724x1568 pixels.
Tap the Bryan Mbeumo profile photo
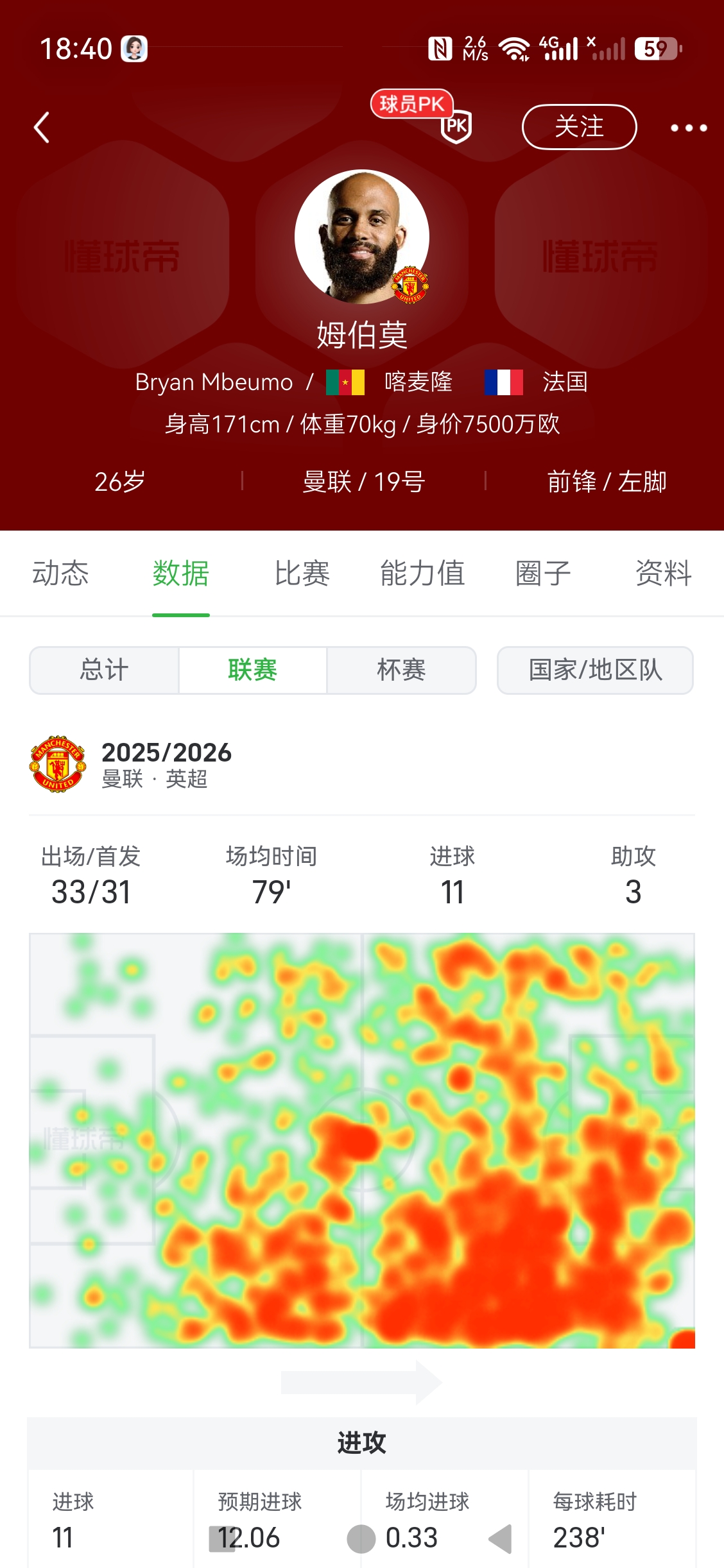(362, 237)
